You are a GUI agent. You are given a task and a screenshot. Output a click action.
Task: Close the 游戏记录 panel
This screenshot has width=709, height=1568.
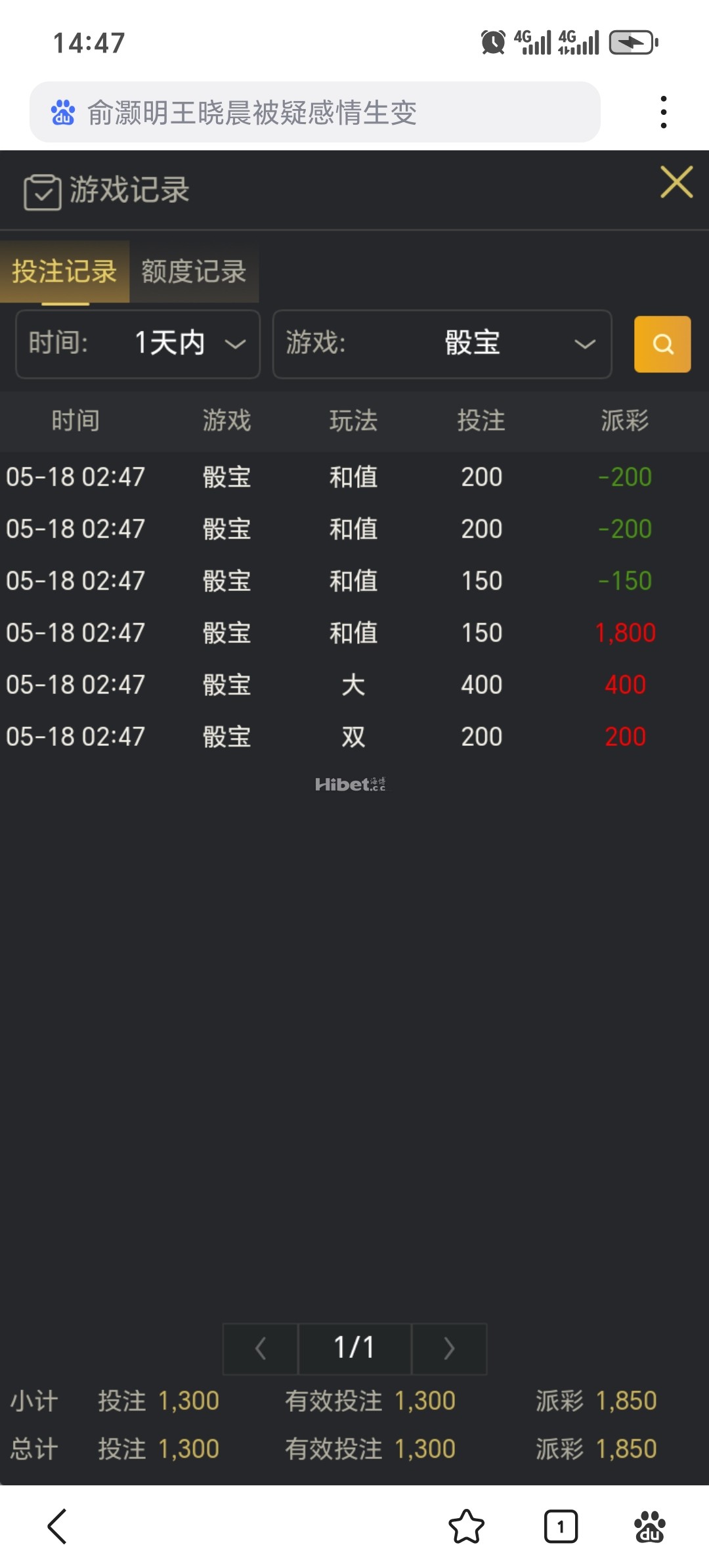[677, 182]
